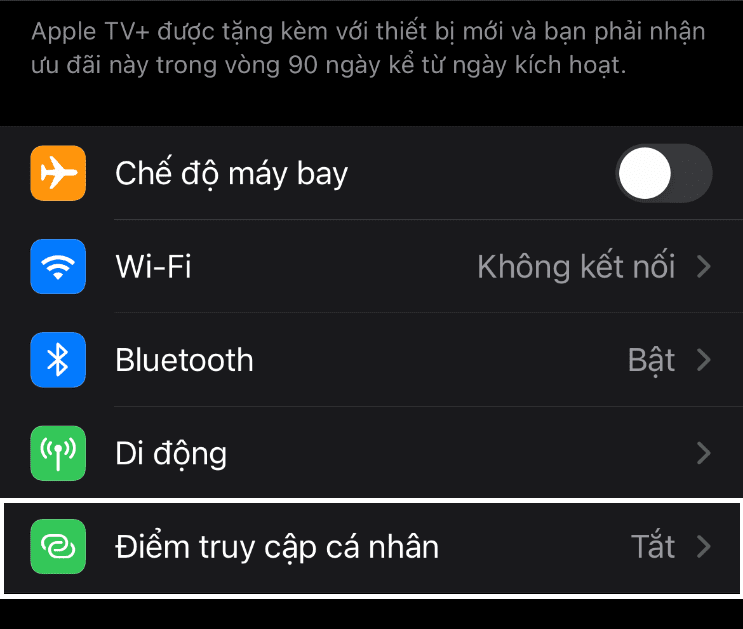Toggle the Chế độ máy bay switch
The image size is (743, 629).
(x=663, y=174)
